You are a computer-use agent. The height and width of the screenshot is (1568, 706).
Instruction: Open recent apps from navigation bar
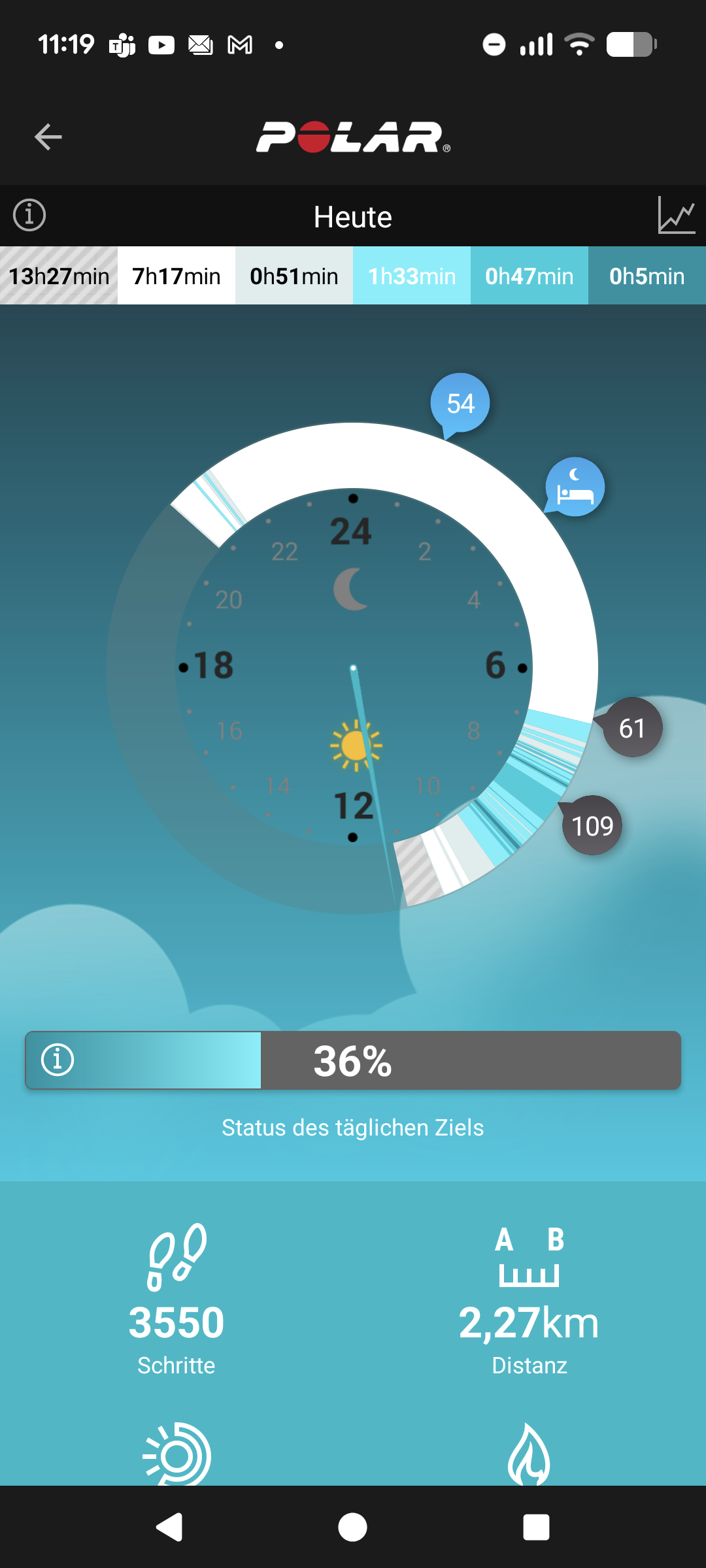pyautogui.click(x=536, y=1527)
